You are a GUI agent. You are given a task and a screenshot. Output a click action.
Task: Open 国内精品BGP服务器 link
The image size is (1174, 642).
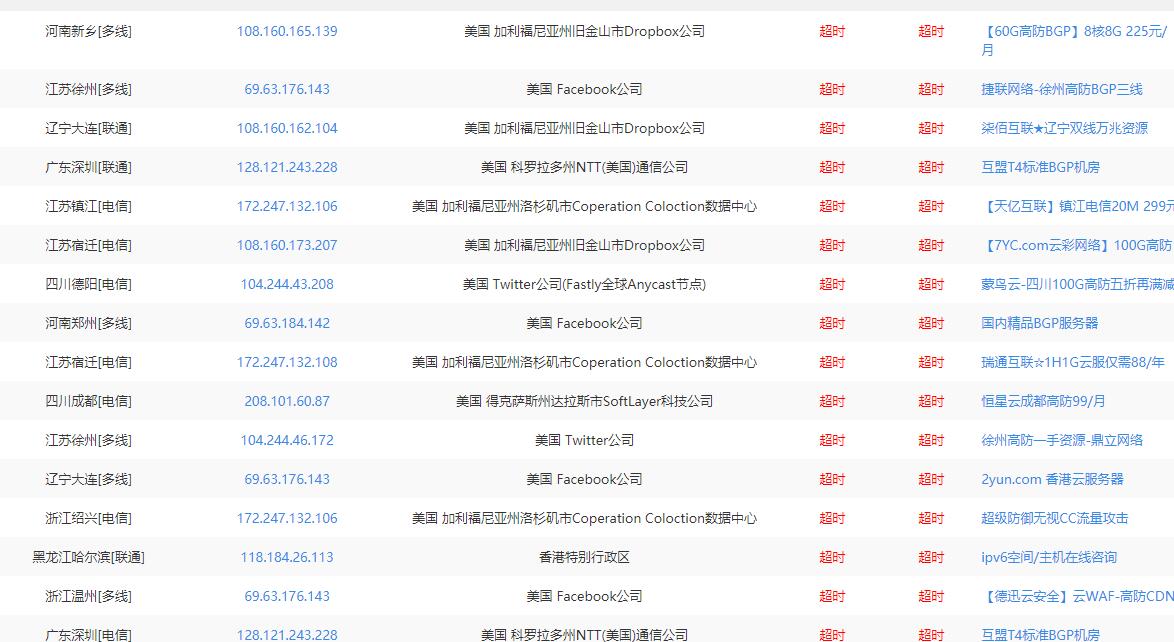tap(1039, 323)
